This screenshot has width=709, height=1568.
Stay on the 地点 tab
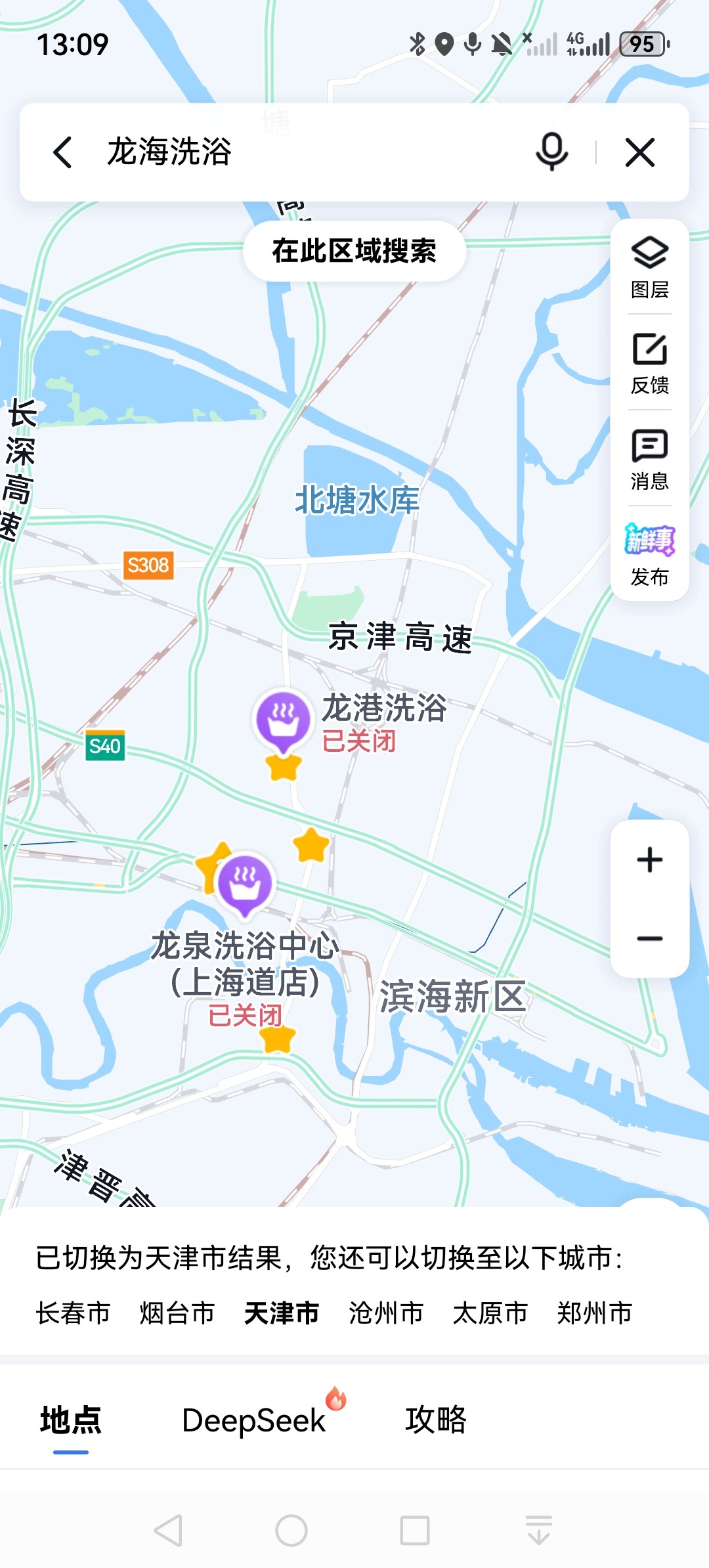click(70, 1421)
